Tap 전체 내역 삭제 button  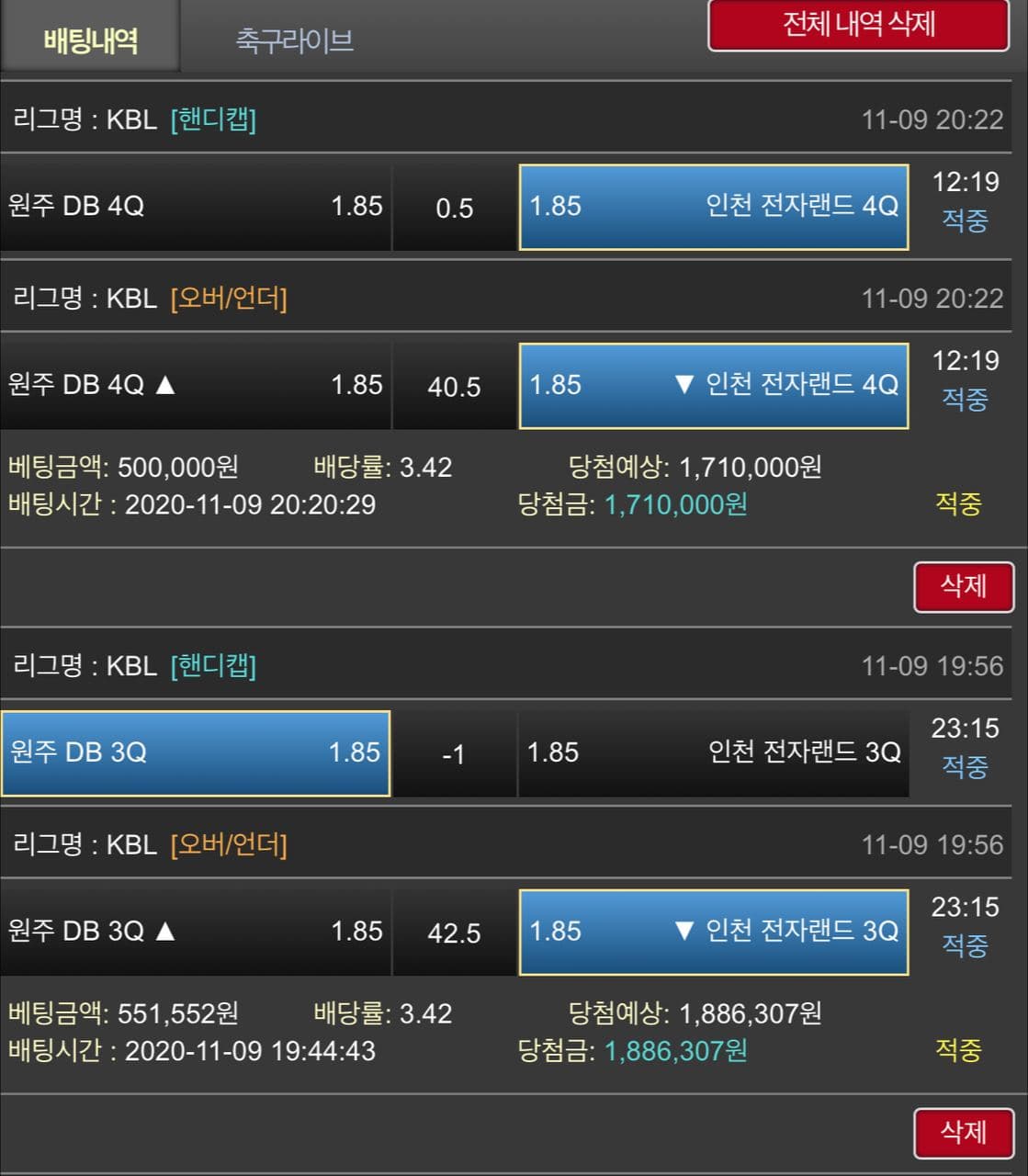point(858,25)
